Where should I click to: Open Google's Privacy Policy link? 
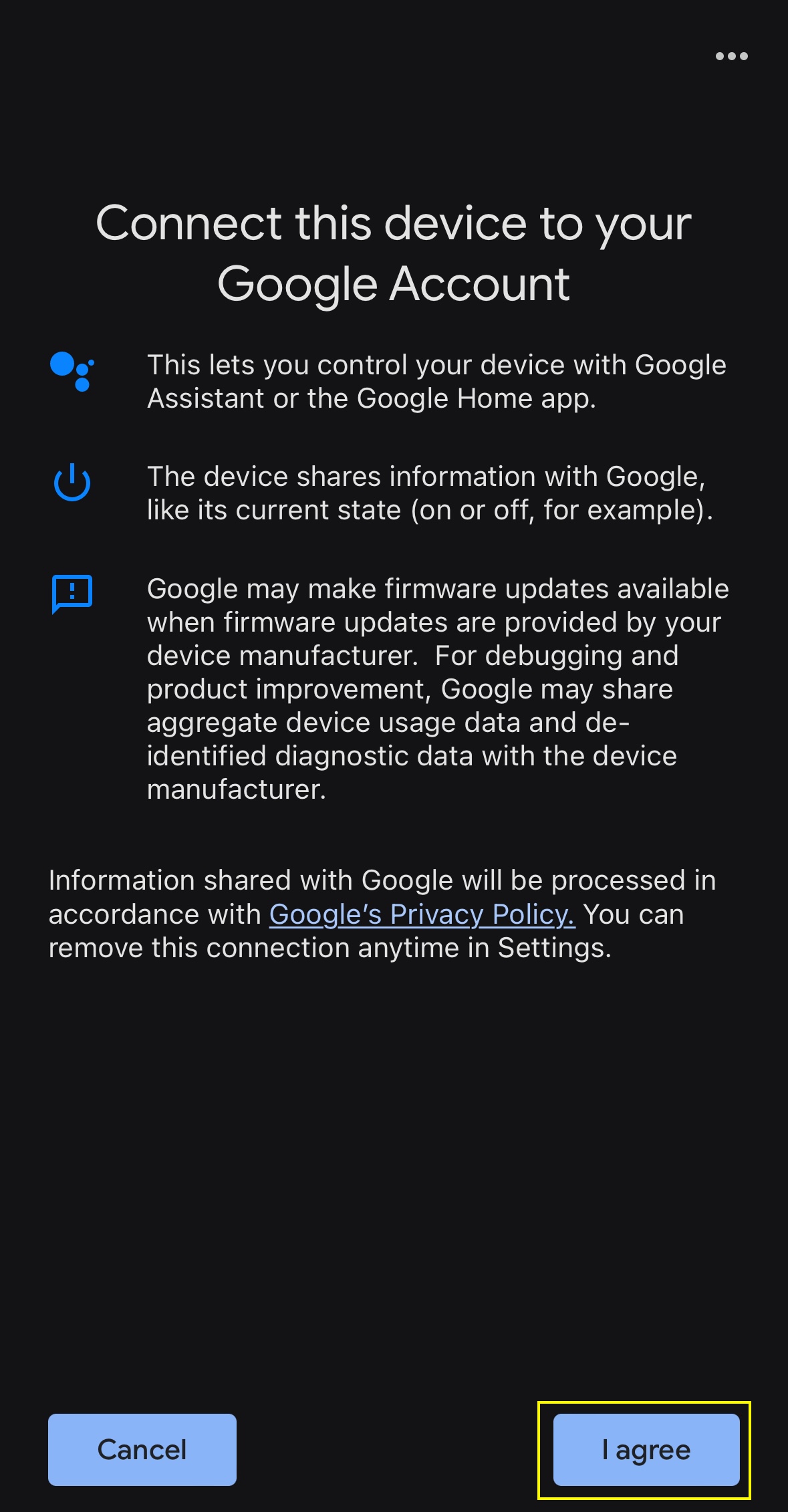422,914
